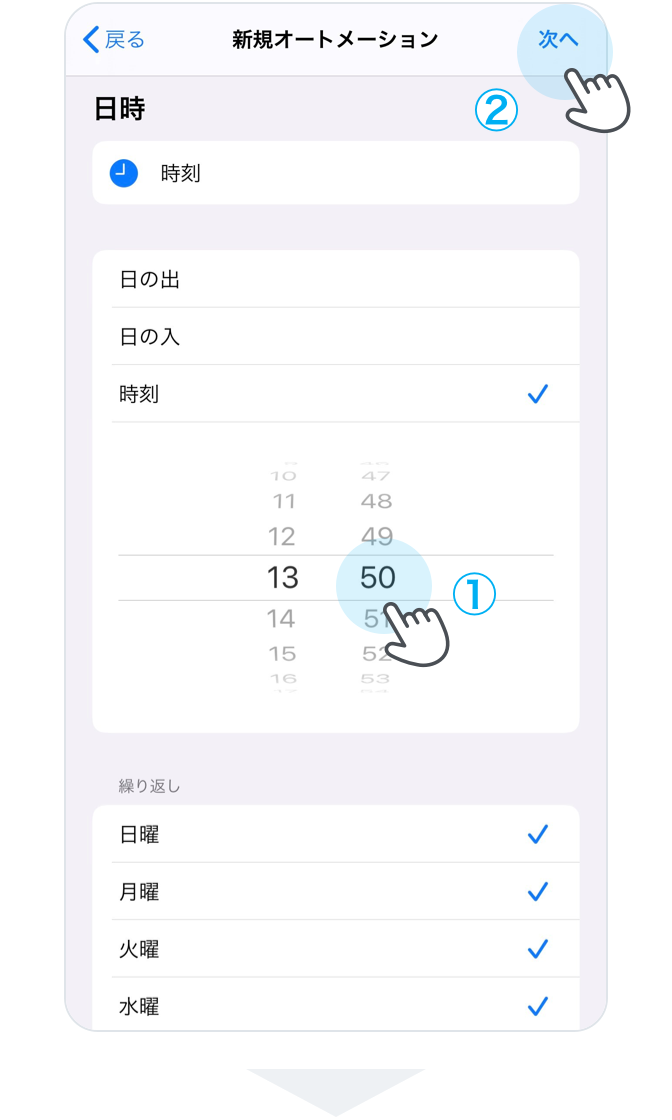Uncheck 火曜 in repeat days
Viewport: 672px width, 1120px height.
(336, 949)
